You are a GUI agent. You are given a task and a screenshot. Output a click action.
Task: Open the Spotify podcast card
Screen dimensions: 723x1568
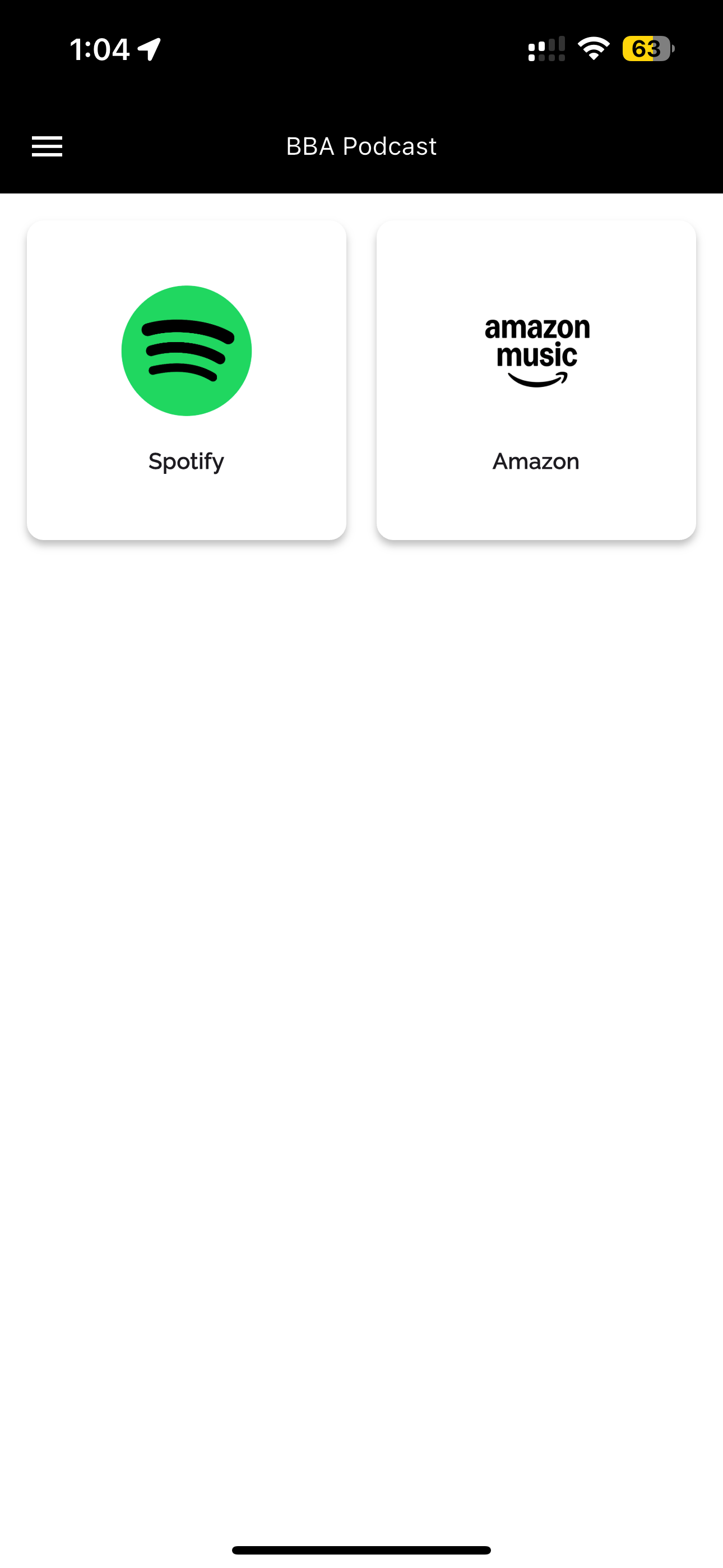pos(186,380)
